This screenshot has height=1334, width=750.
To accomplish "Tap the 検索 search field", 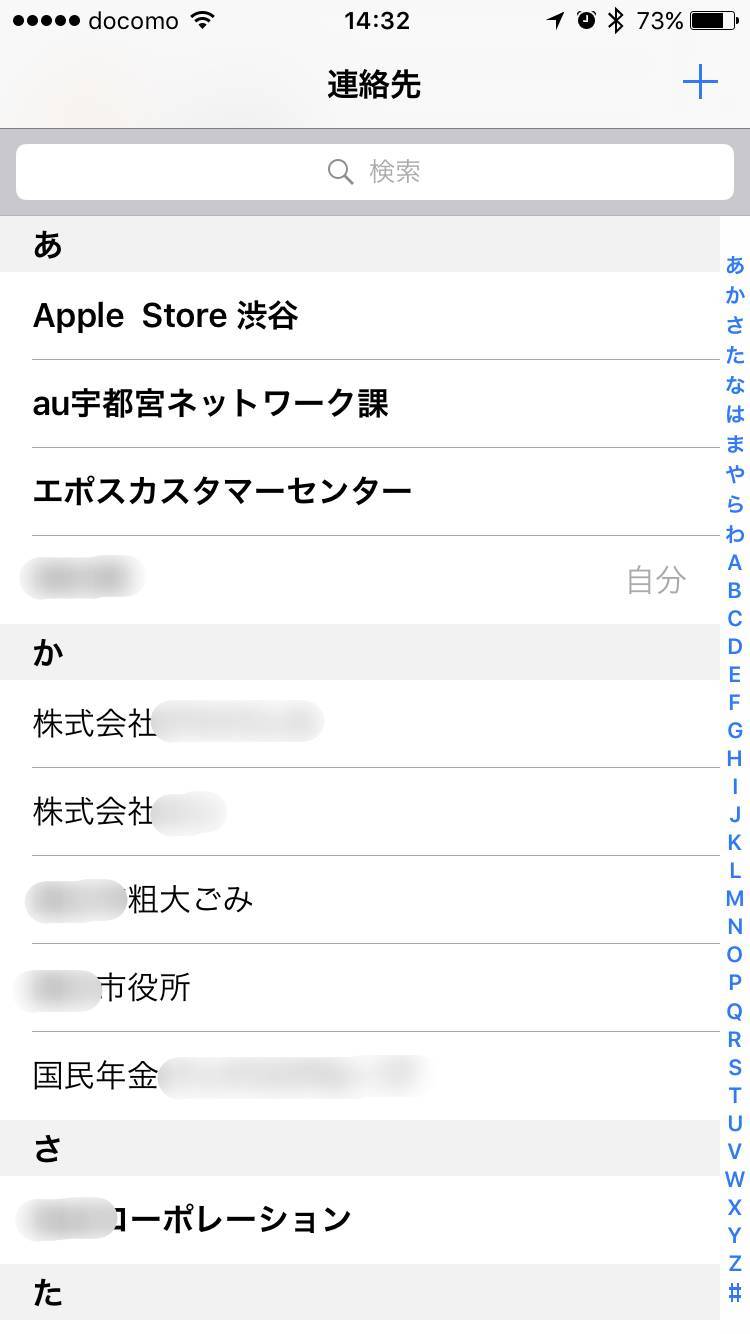I will 375,172.
